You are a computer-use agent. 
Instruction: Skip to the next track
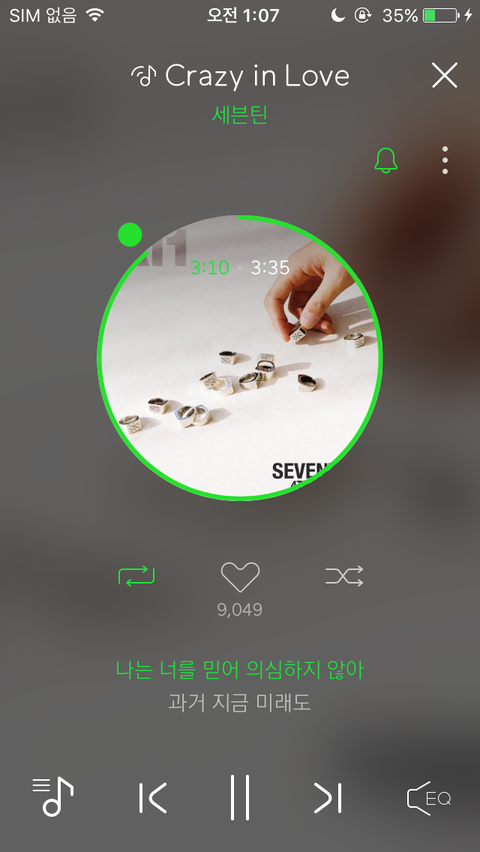[328, 798]
